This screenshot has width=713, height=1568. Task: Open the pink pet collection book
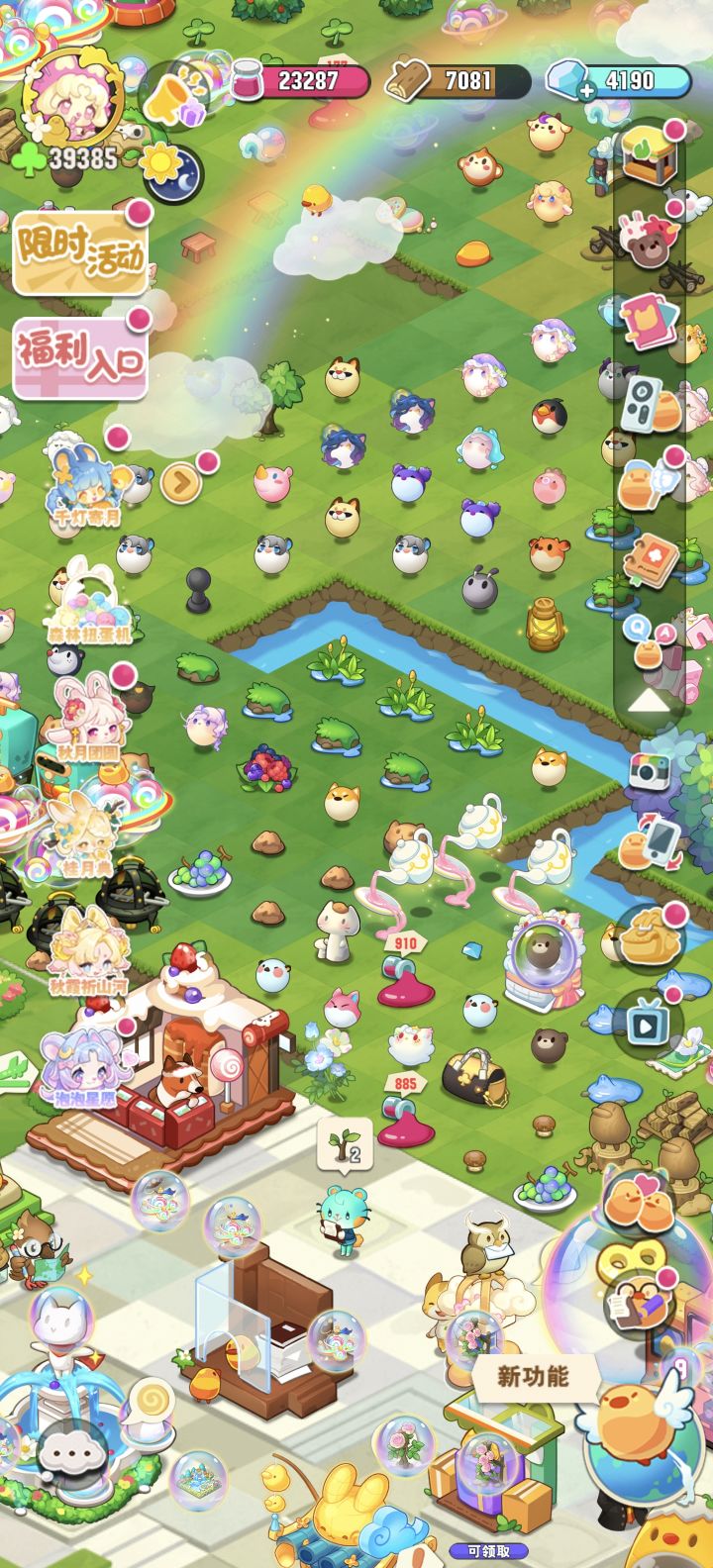pos(650,319)
